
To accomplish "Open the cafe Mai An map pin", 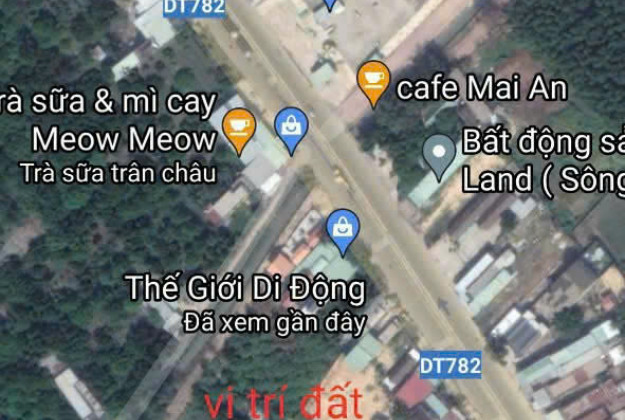I will tap(373, 81).
